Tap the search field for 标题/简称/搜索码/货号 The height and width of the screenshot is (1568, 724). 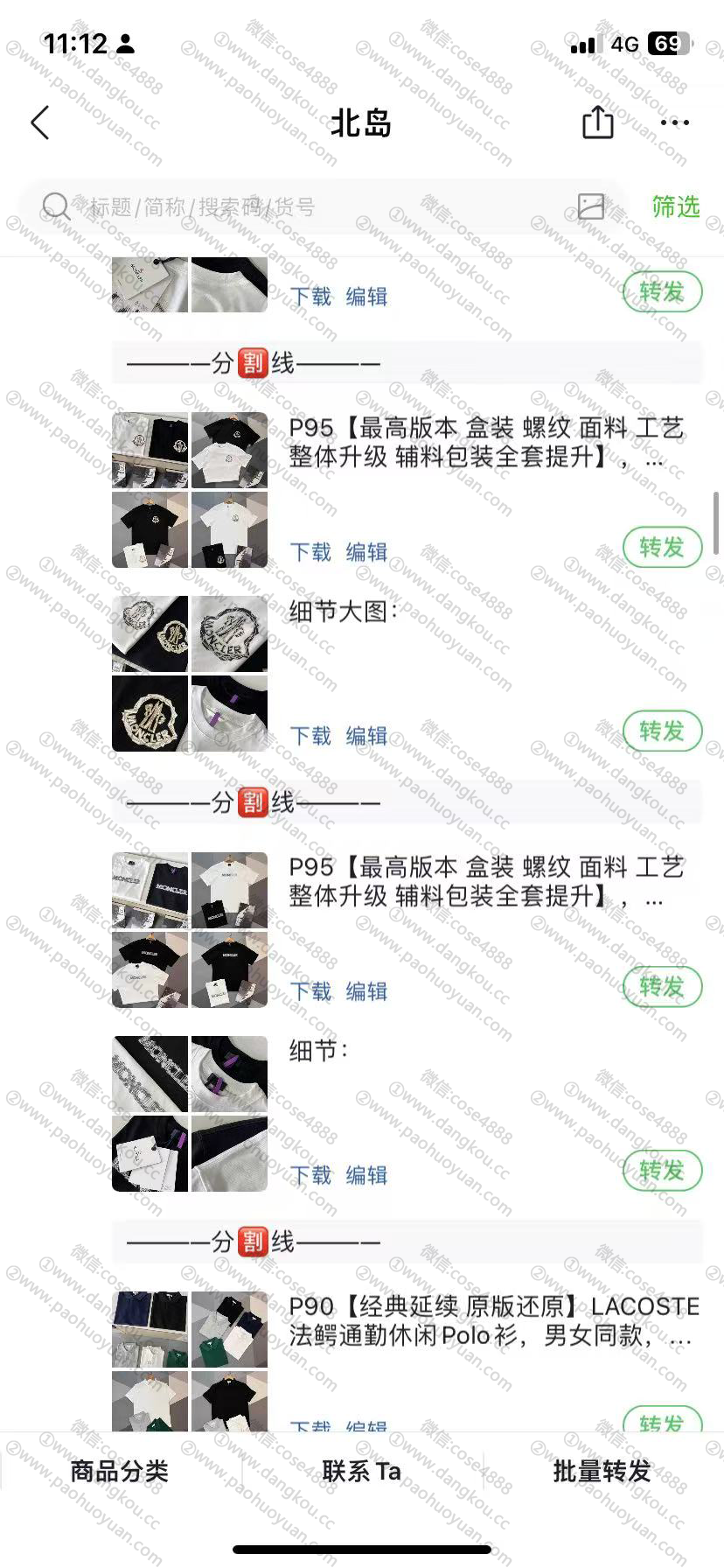[x=306, y=207]
